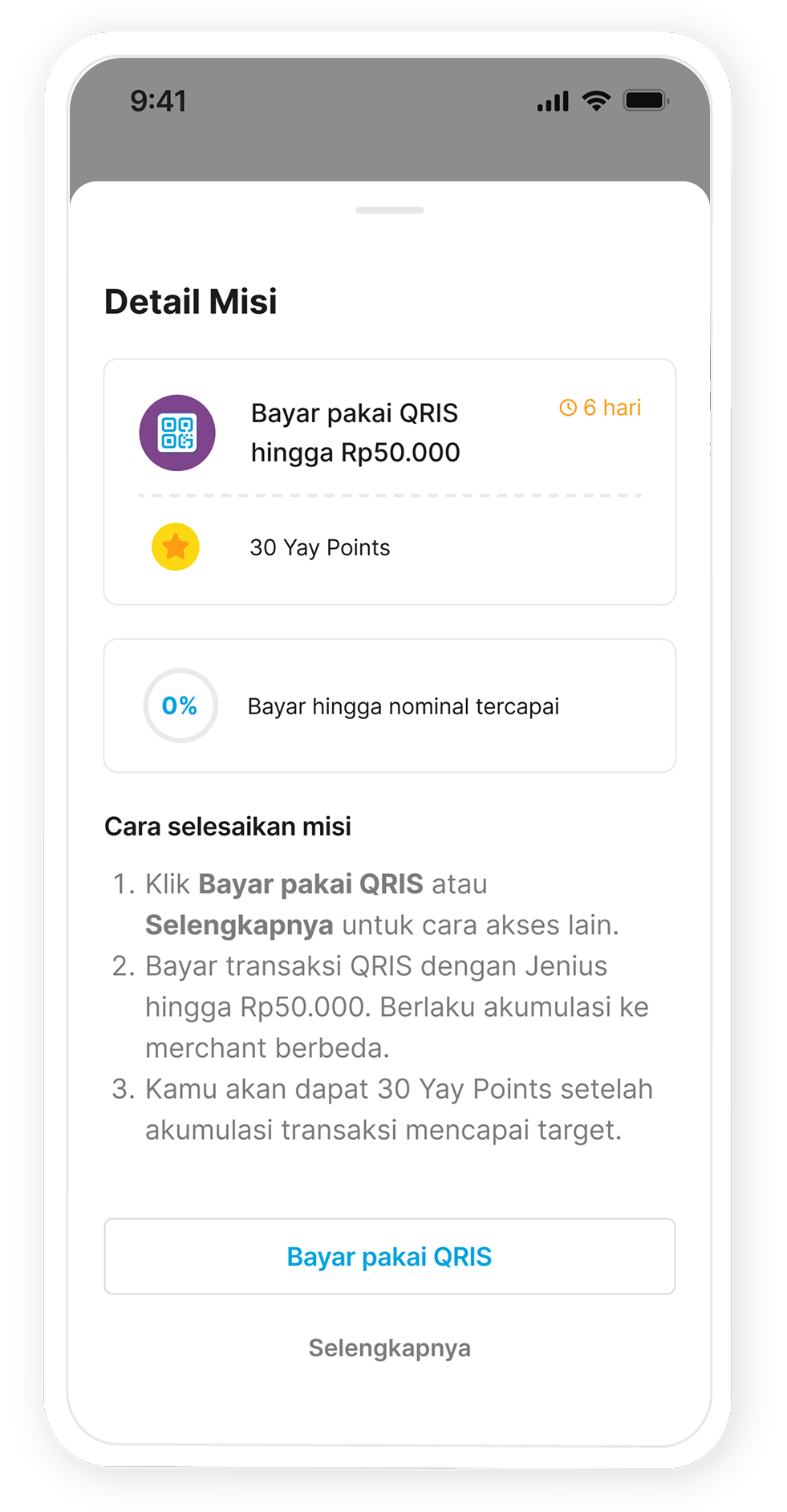Tap the sheet handle above Detail Misi
The width and height of the screenshot is (787, 1512).
390,210
